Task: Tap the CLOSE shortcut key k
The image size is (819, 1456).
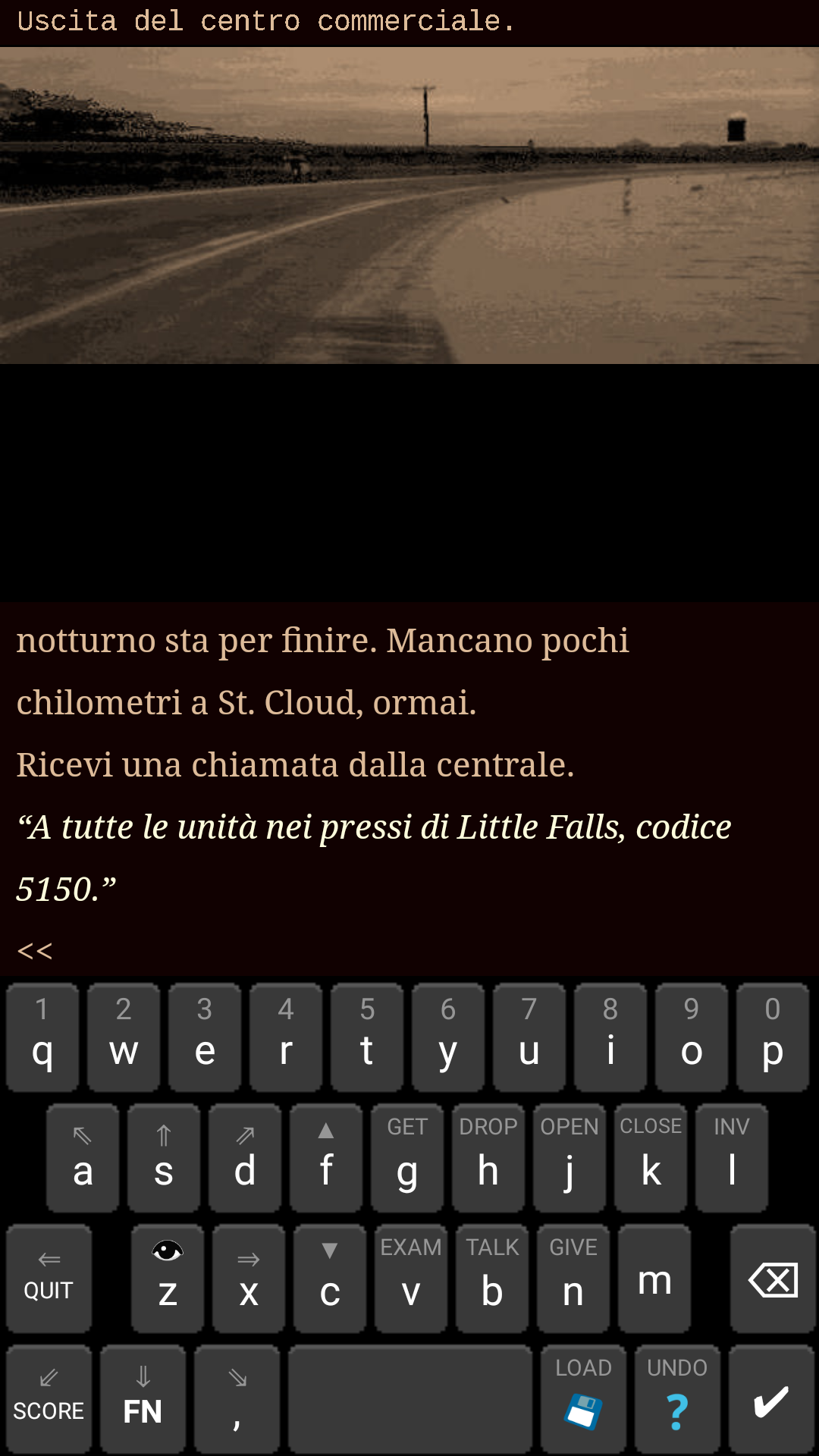Action: [x=651, y=1157]
